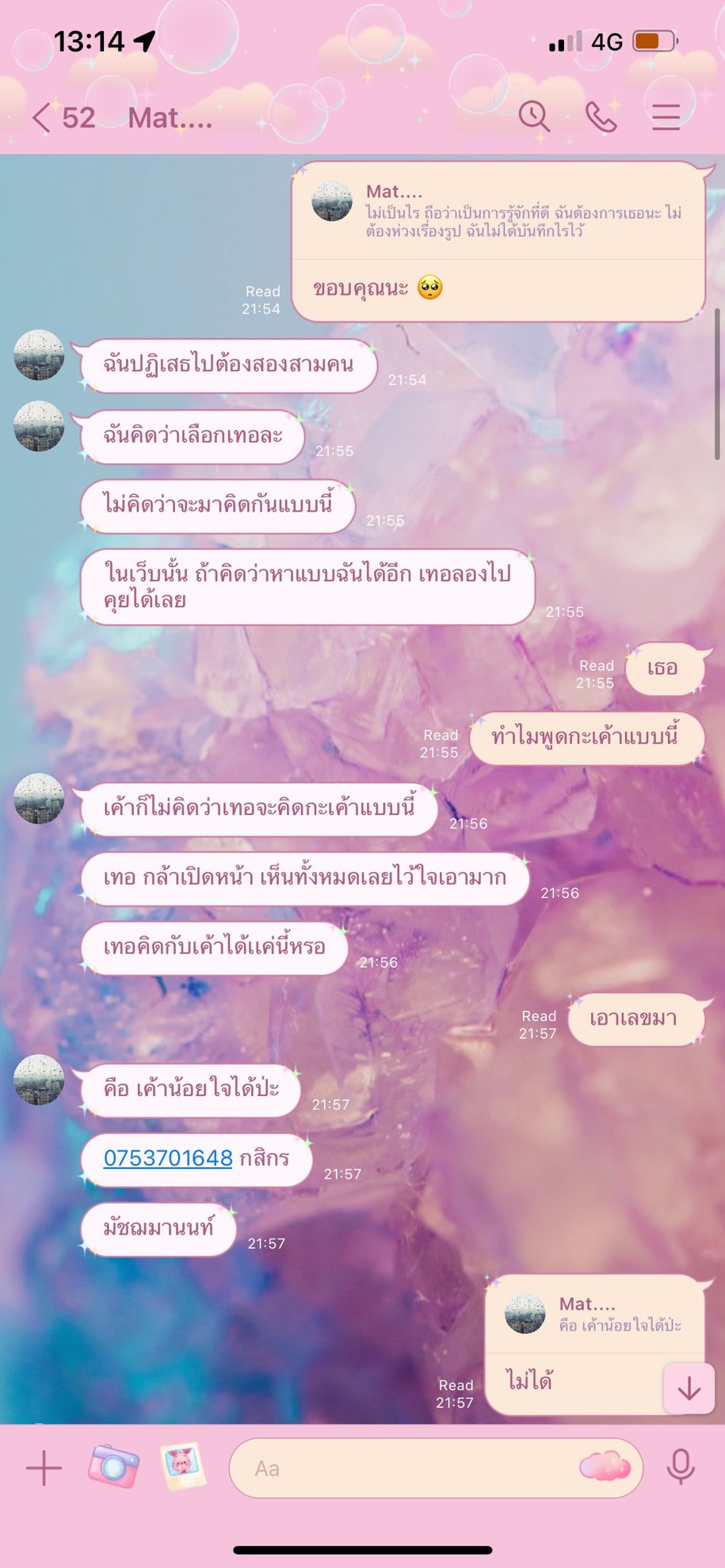The height and width of the screenshot is (1568, 725).
Task: Go back to the chat list
Action: pos(41,118)
